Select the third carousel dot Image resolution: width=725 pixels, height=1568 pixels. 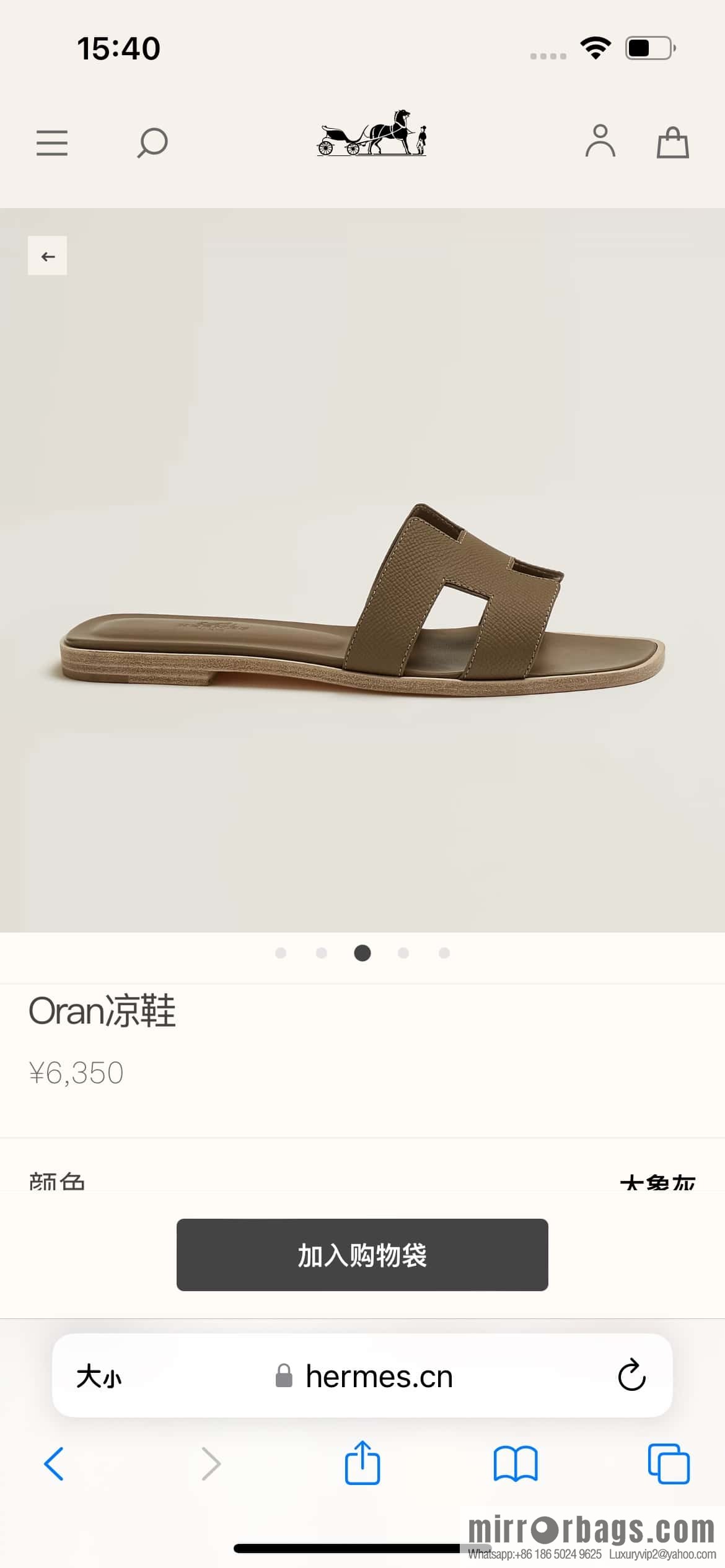click(x=362, y=954)
